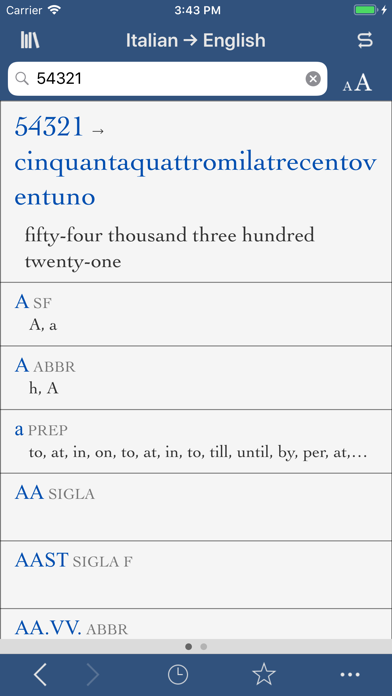The width and height of the screenshot is (392, 696).
Task: Open the preposition entry a PREP
Action: 196,442
